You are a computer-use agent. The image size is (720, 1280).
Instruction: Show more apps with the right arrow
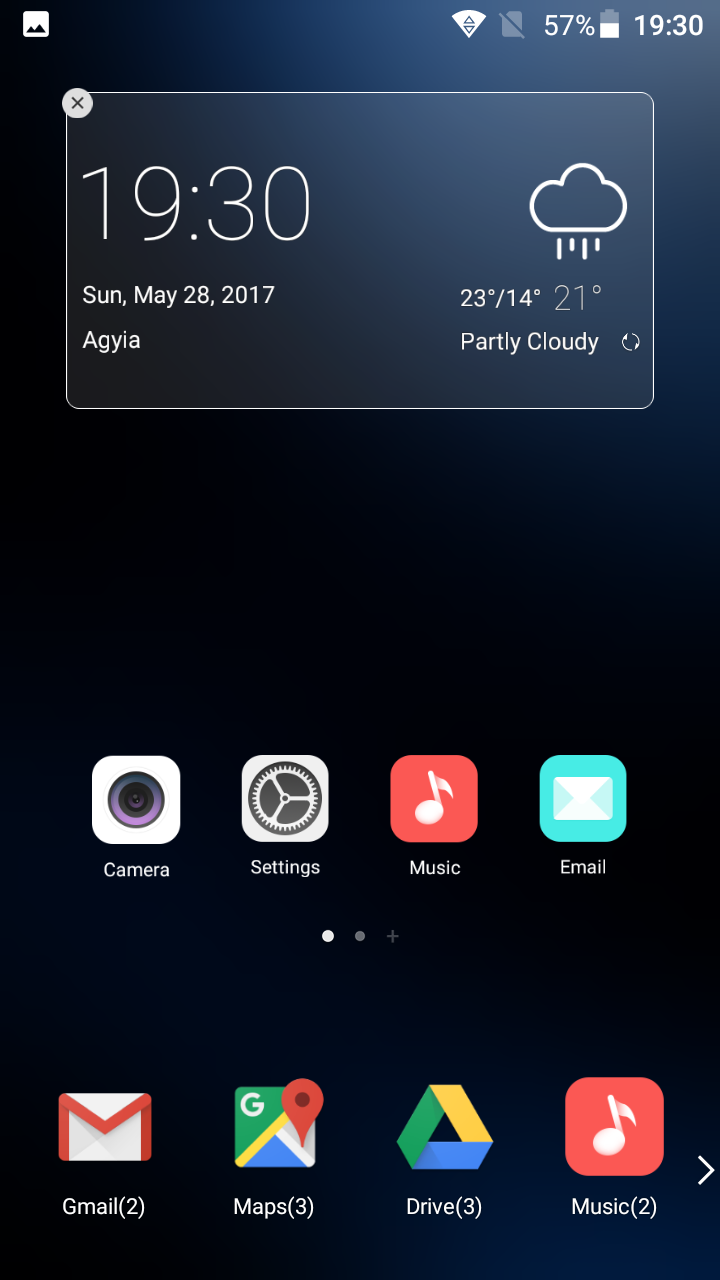point(705,1170)
